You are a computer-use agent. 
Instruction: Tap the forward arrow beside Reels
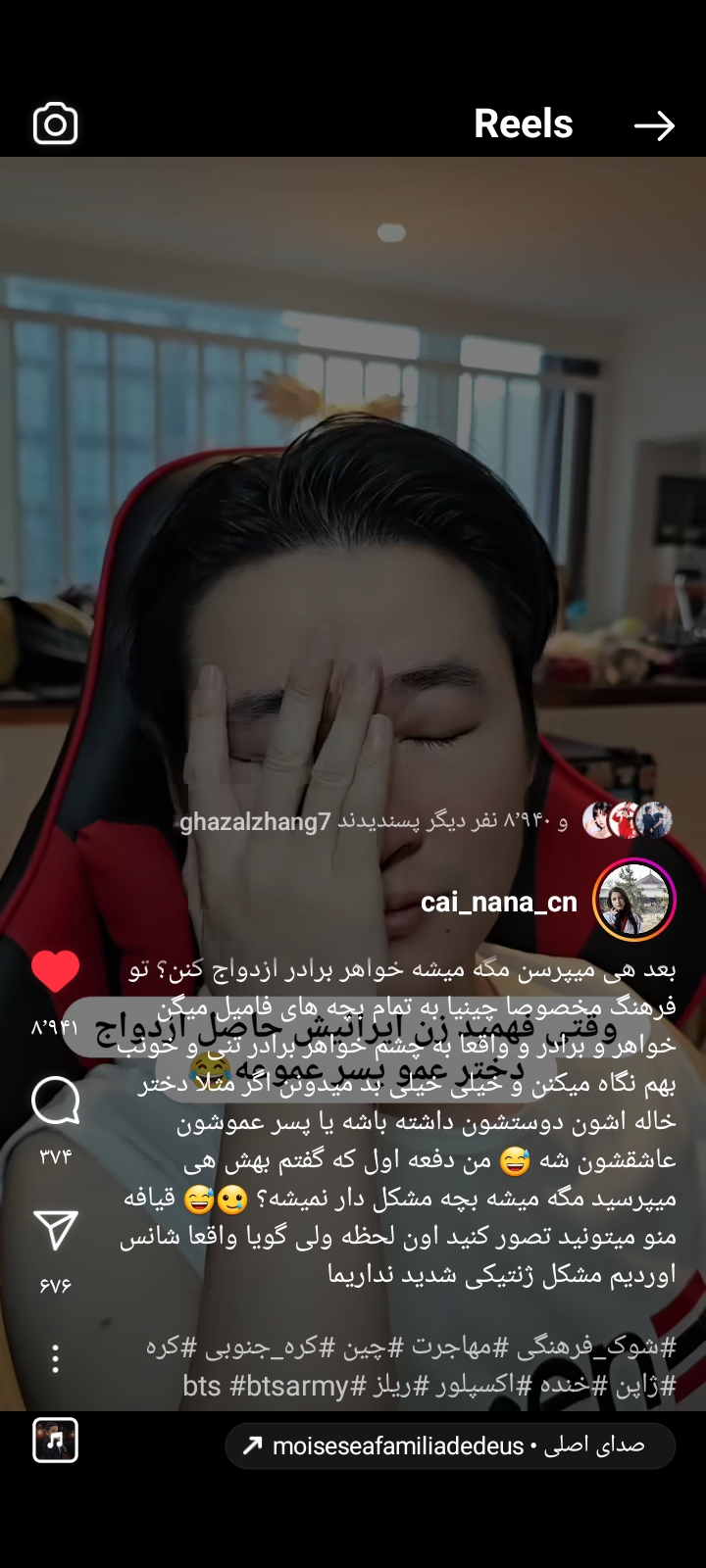653,125
